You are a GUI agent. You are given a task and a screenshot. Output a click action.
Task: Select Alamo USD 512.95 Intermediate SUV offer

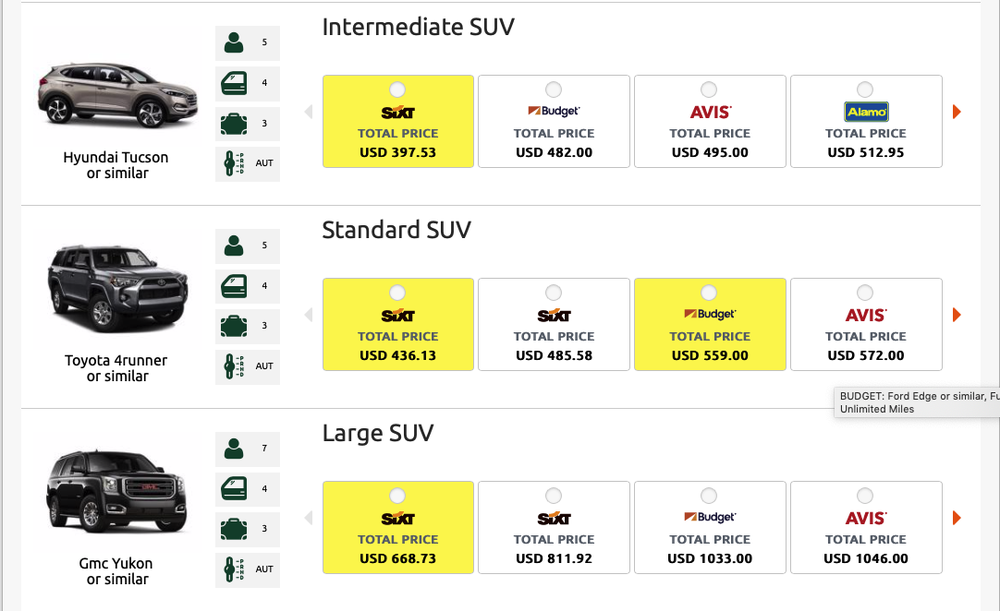pyautogui.click(x=865, y=89)
